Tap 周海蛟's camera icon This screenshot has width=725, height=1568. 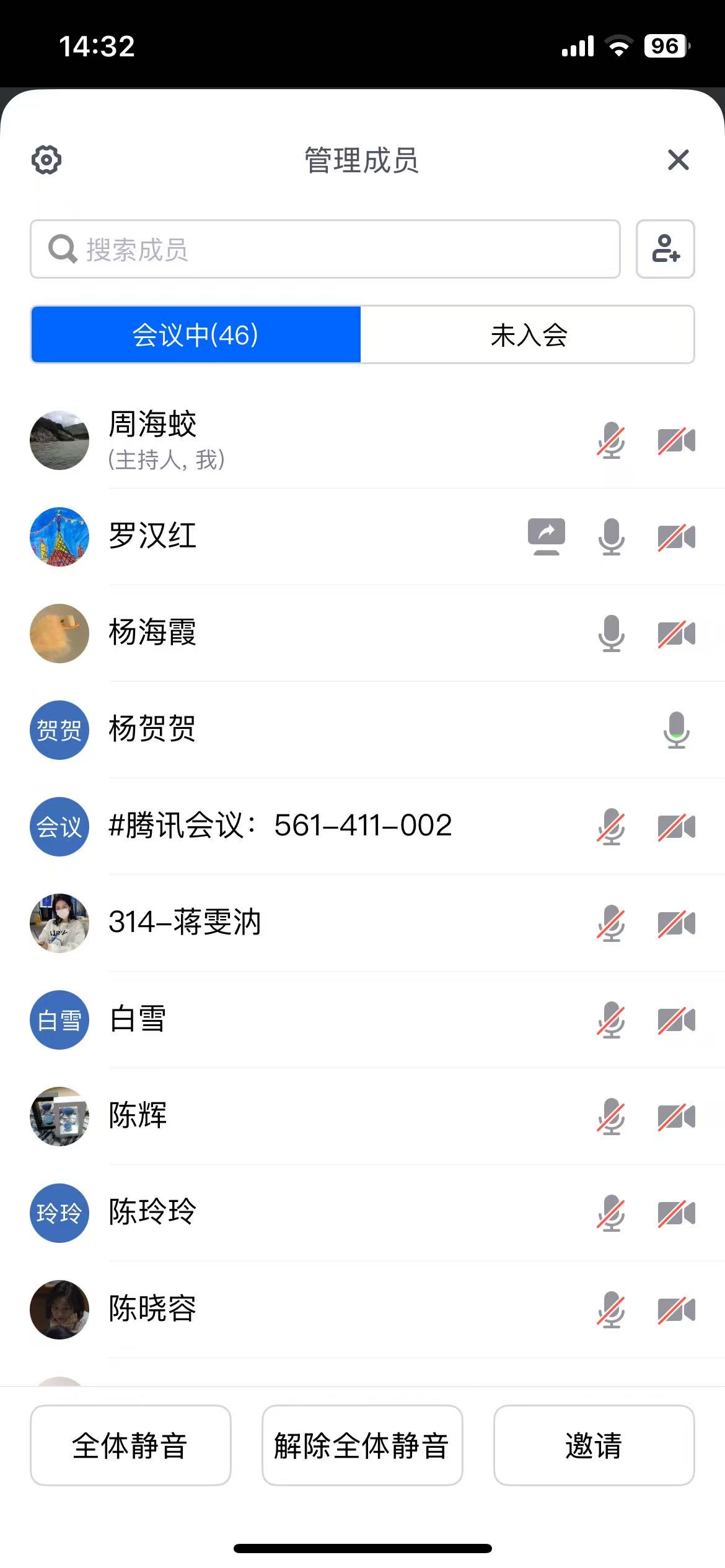[676, 441]
